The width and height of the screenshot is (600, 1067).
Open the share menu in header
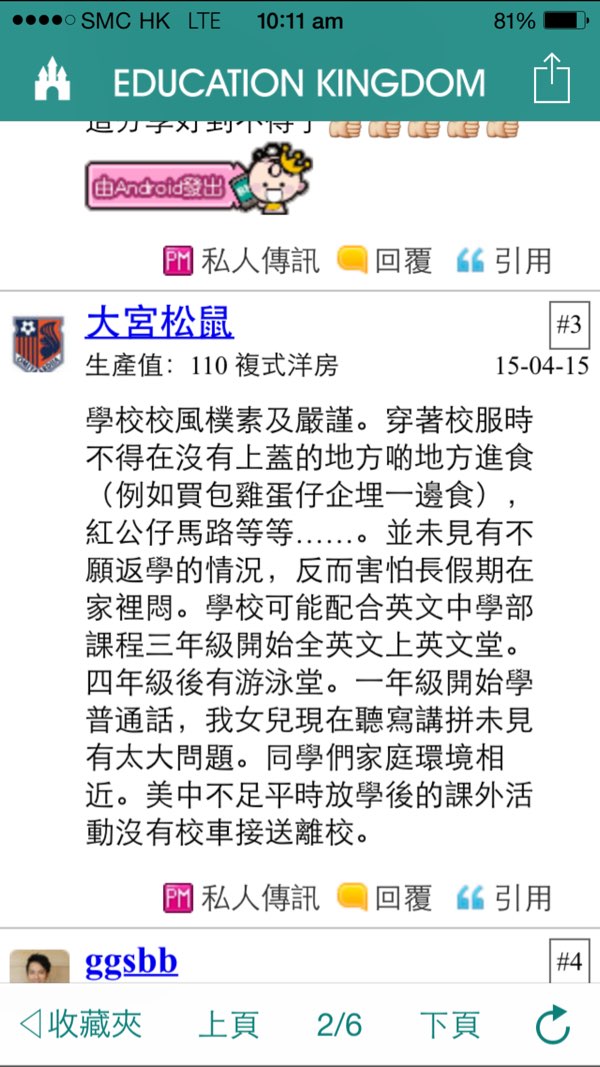[x=551, y=78]
